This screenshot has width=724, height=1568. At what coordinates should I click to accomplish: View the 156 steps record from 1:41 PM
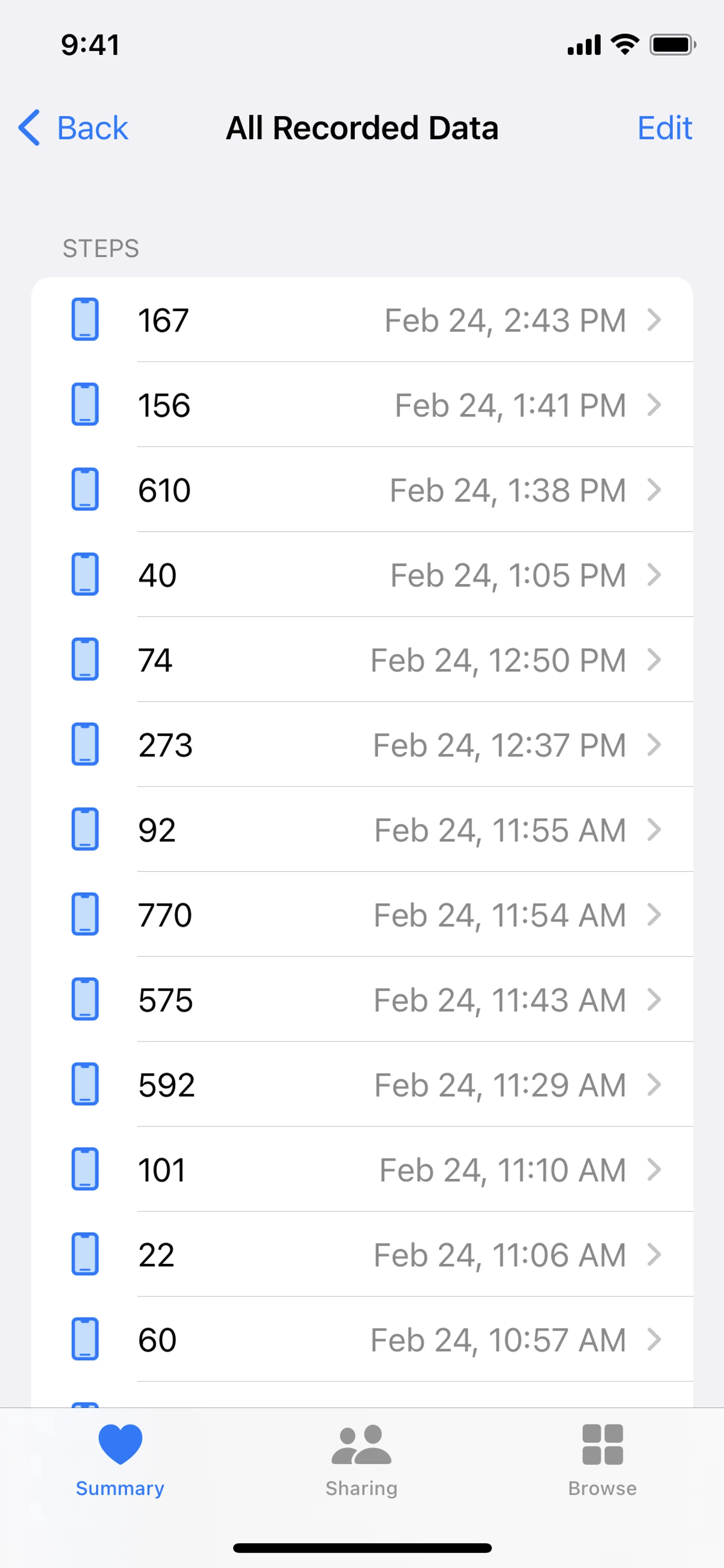[x=362, y=405]
